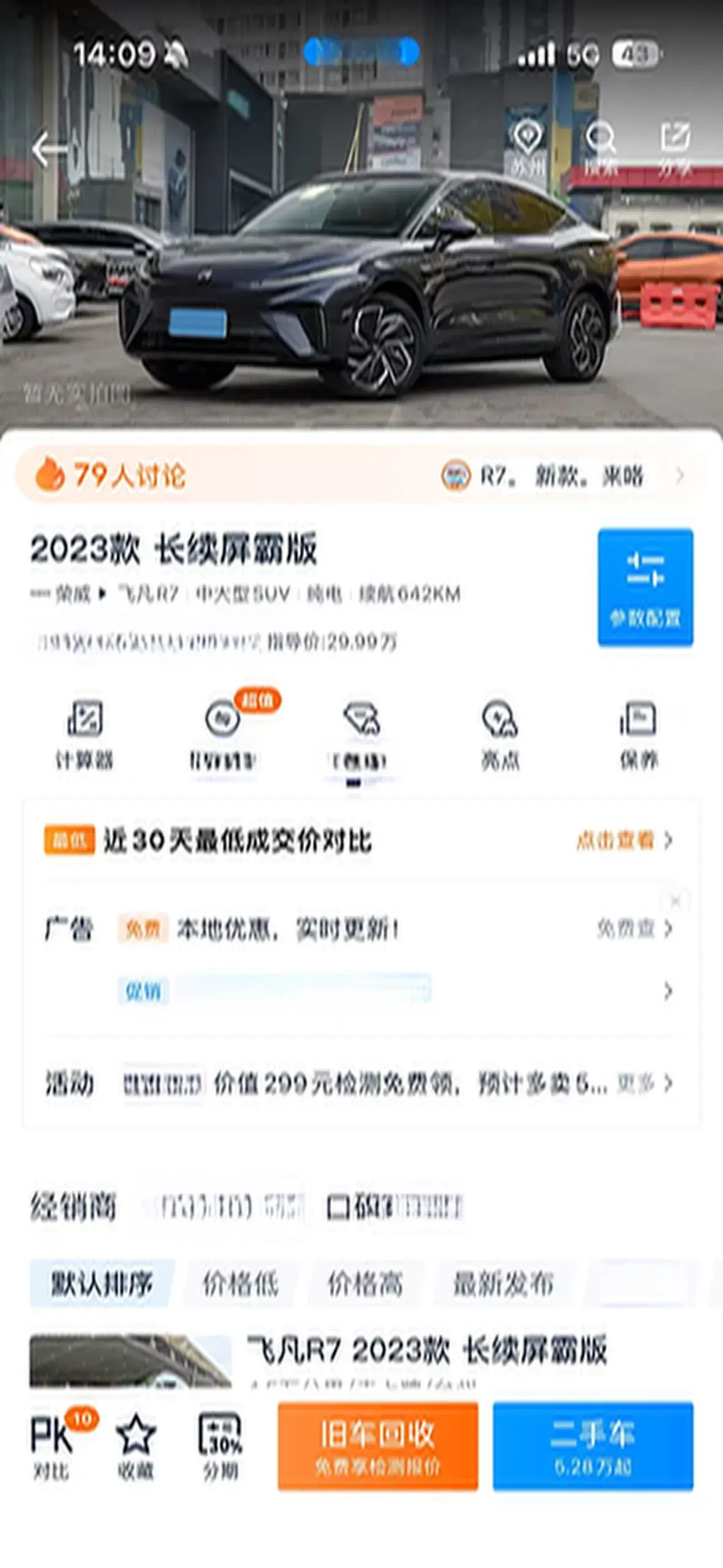723x1568 pixels.
Task: Sort dealers by 最新发布
Action: (503, 1283)
